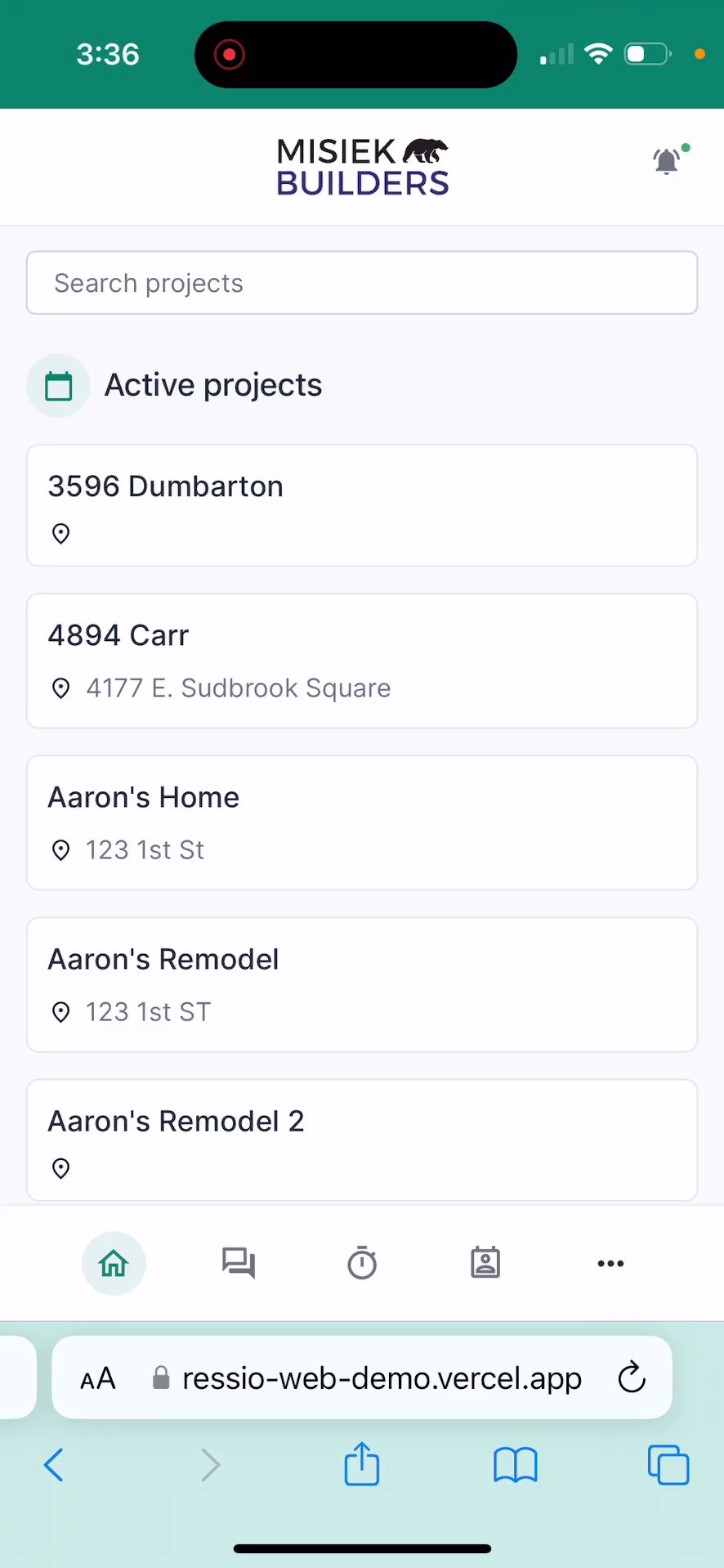The width and height of the screenshot is (724, 1568).
Task: Tap the Safari address bar URL
Action: click(381, 1378)
